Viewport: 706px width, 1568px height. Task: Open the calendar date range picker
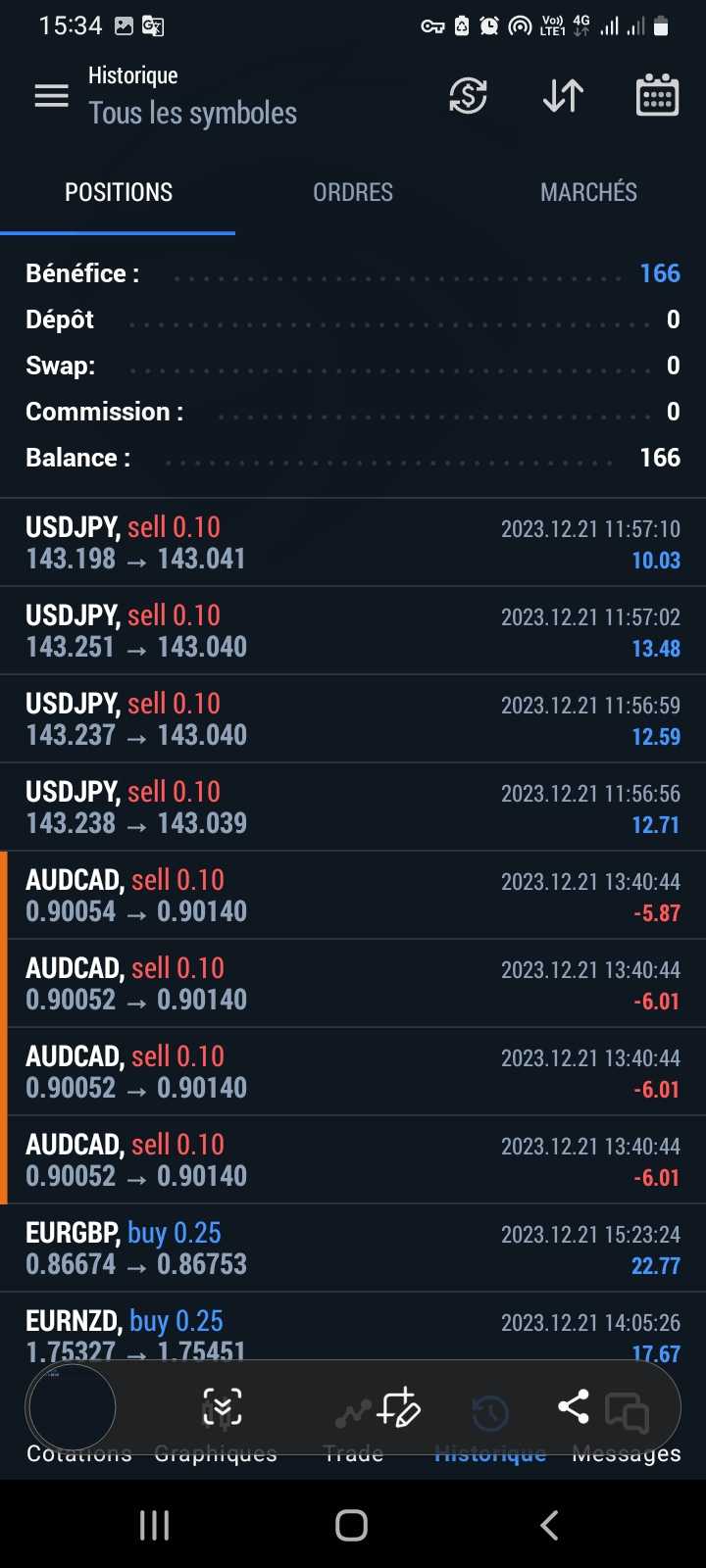pos(657,96)
